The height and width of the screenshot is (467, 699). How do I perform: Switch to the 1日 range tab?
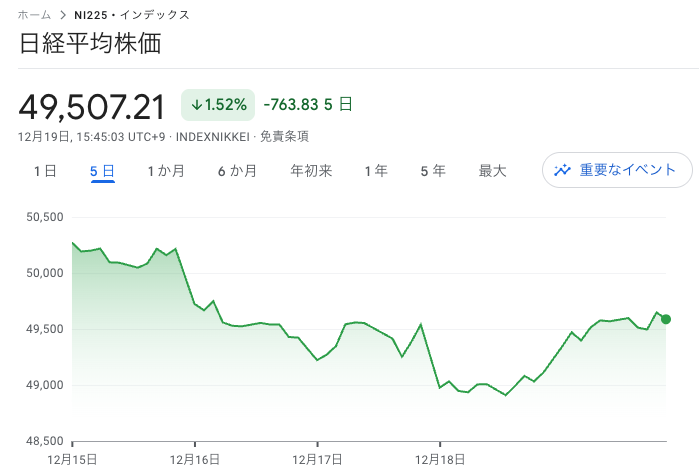[44, 171]
